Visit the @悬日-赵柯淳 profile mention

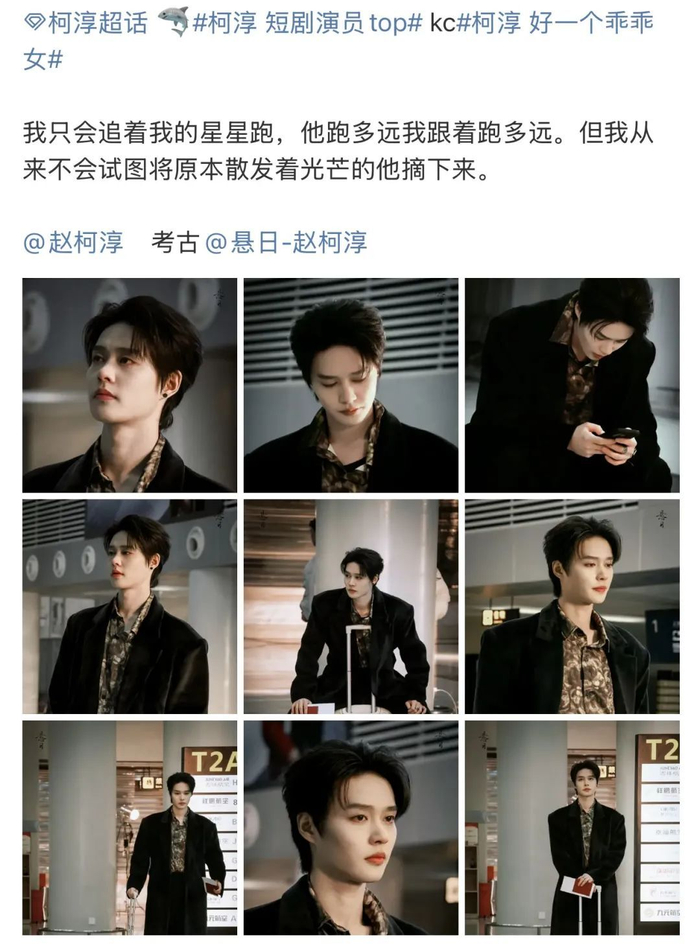point(286,241)
